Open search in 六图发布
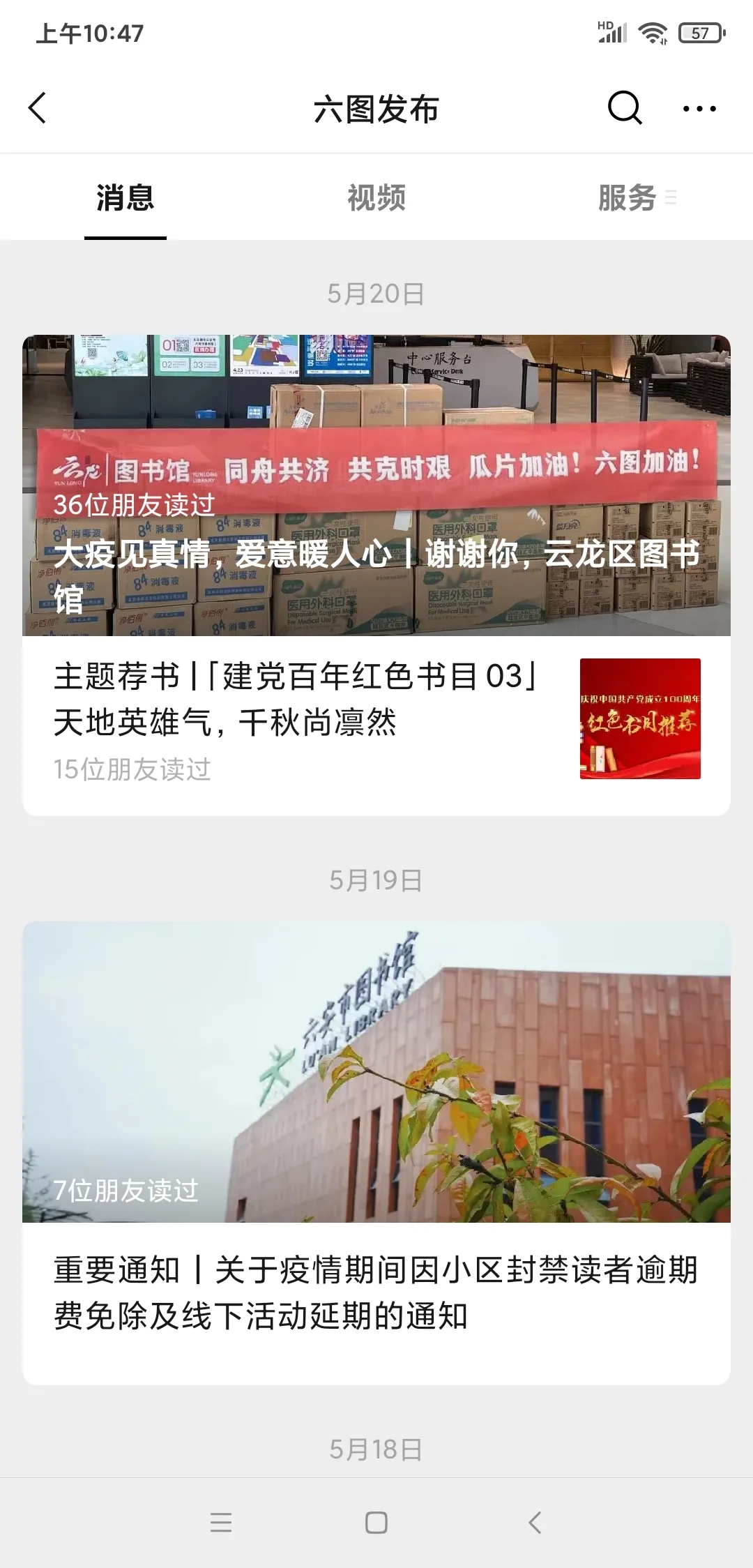 (x=624, y=108)
